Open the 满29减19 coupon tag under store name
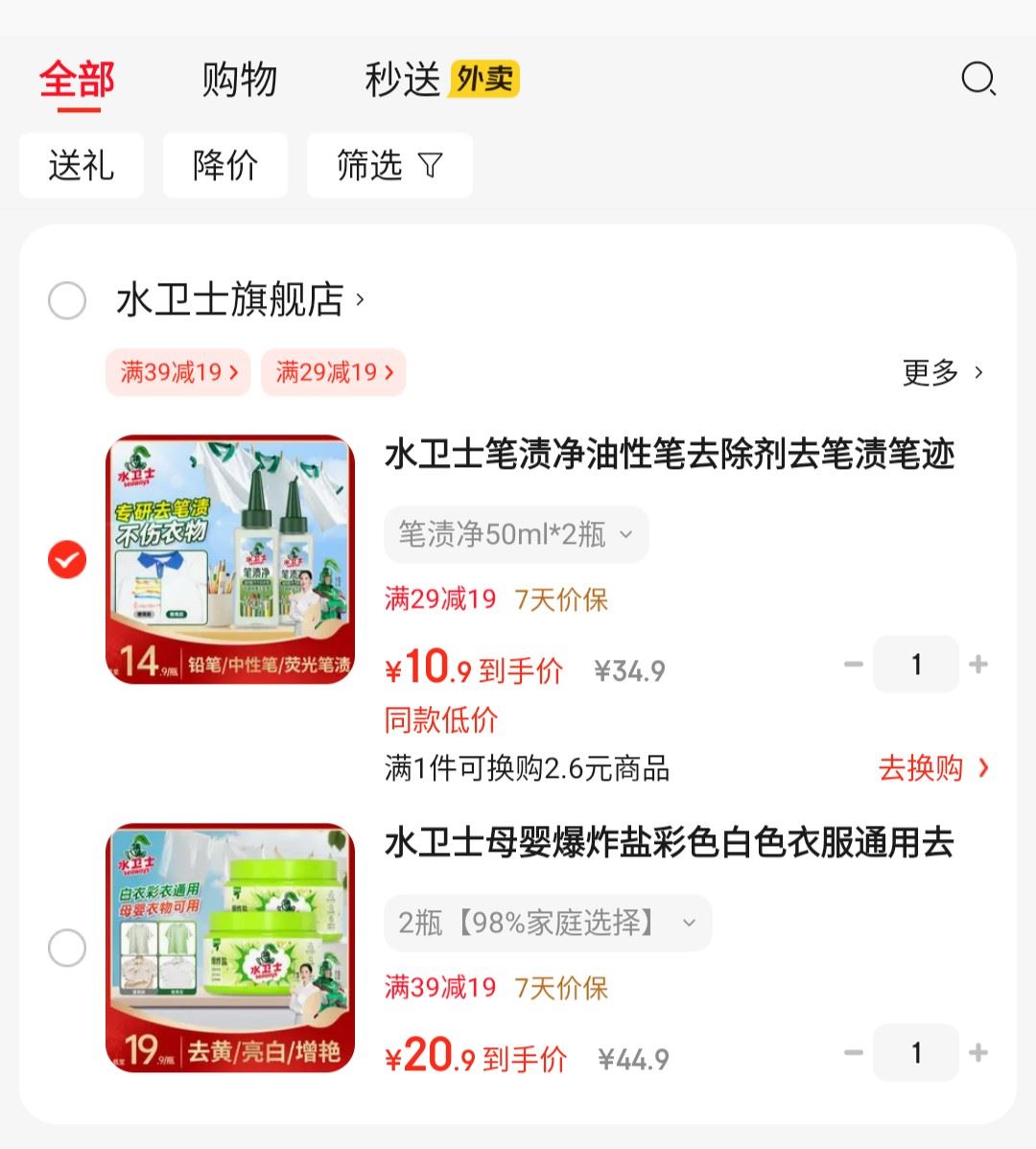This screenshot has height=1149, width=1036. click(x=334, y=372)
